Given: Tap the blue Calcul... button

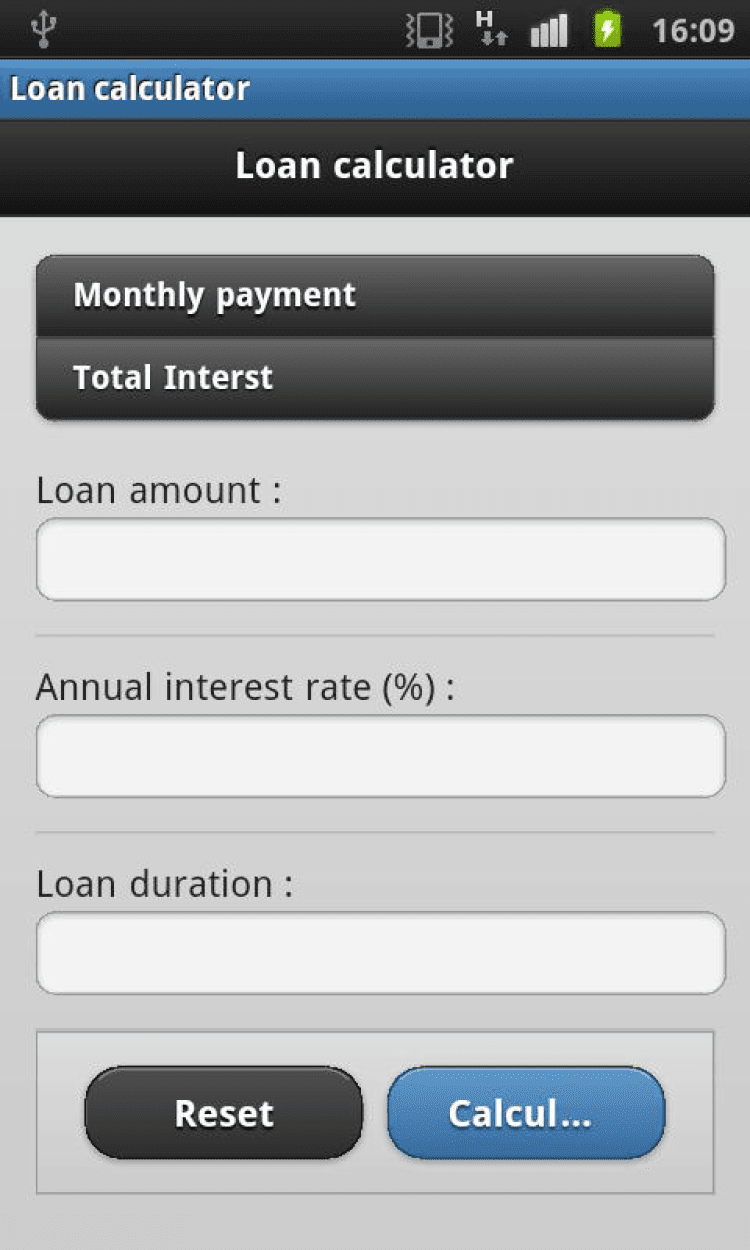Looking at the screenshot, I should click(x=526, y=1113).
